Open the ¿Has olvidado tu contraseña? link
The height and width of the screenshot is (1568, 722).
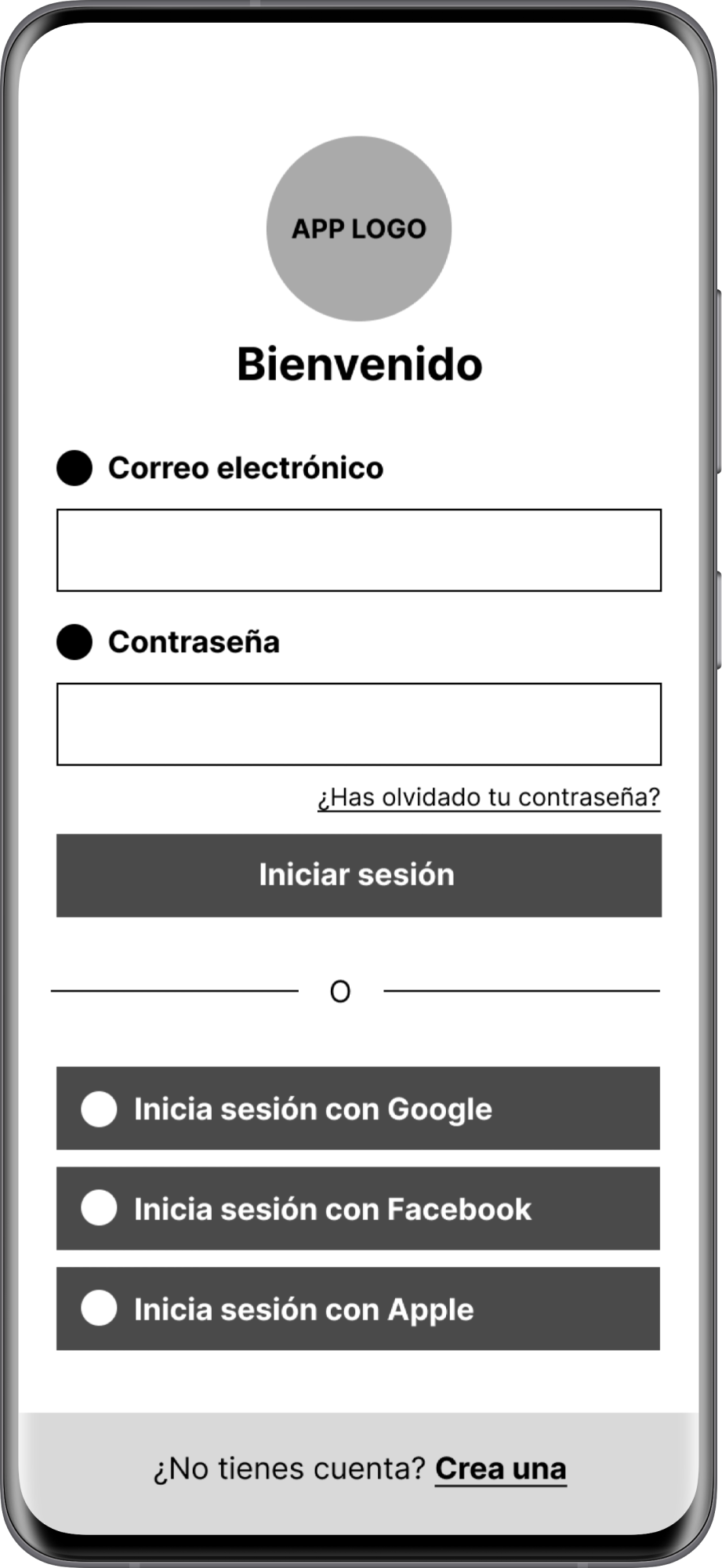coord(489,798)
